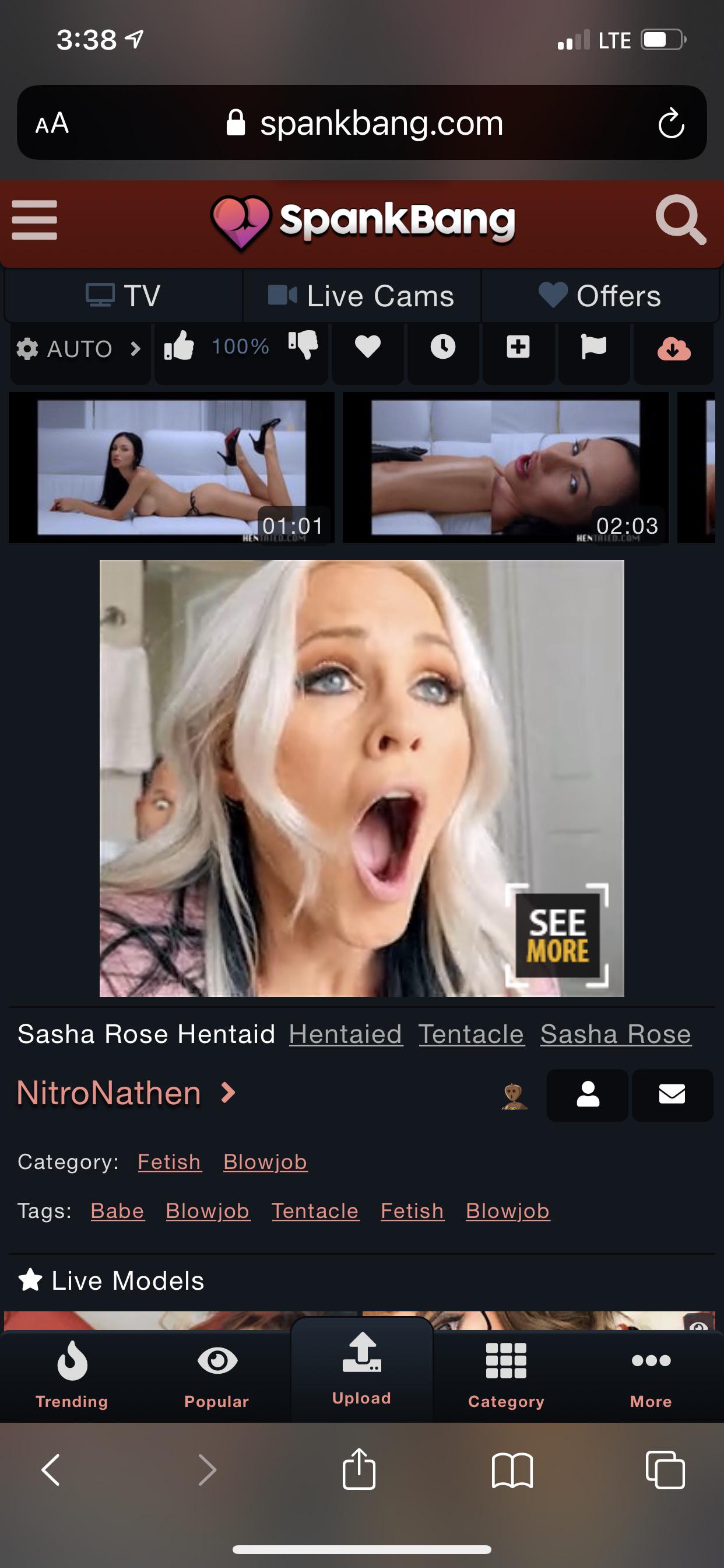
Task: Add to playlist plus icon
Action: coord(518,347)
